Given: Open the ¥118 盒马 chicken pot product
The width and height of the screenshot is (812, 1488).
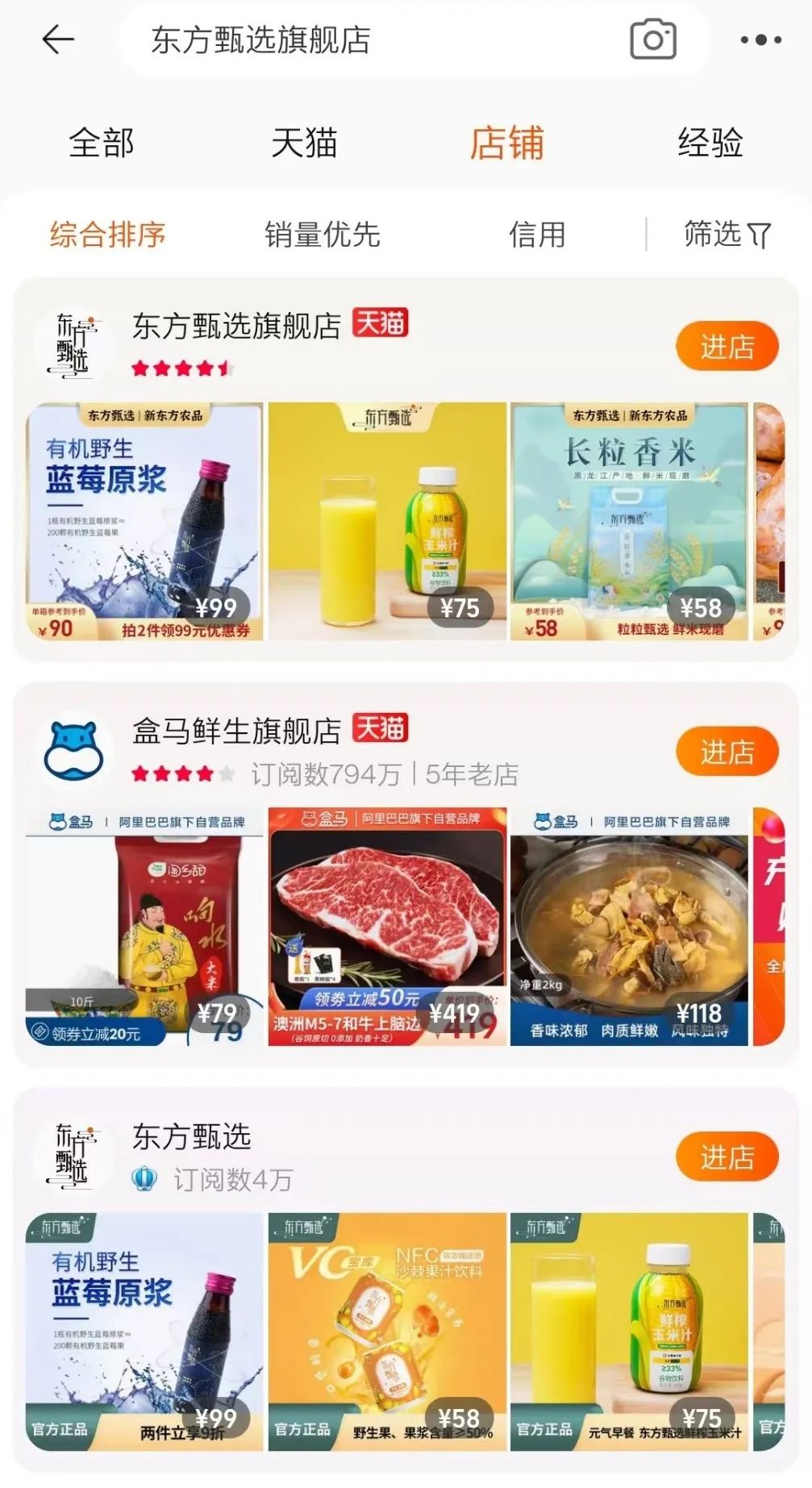Looking at the screenshot, I should click(x=629, y=926).
